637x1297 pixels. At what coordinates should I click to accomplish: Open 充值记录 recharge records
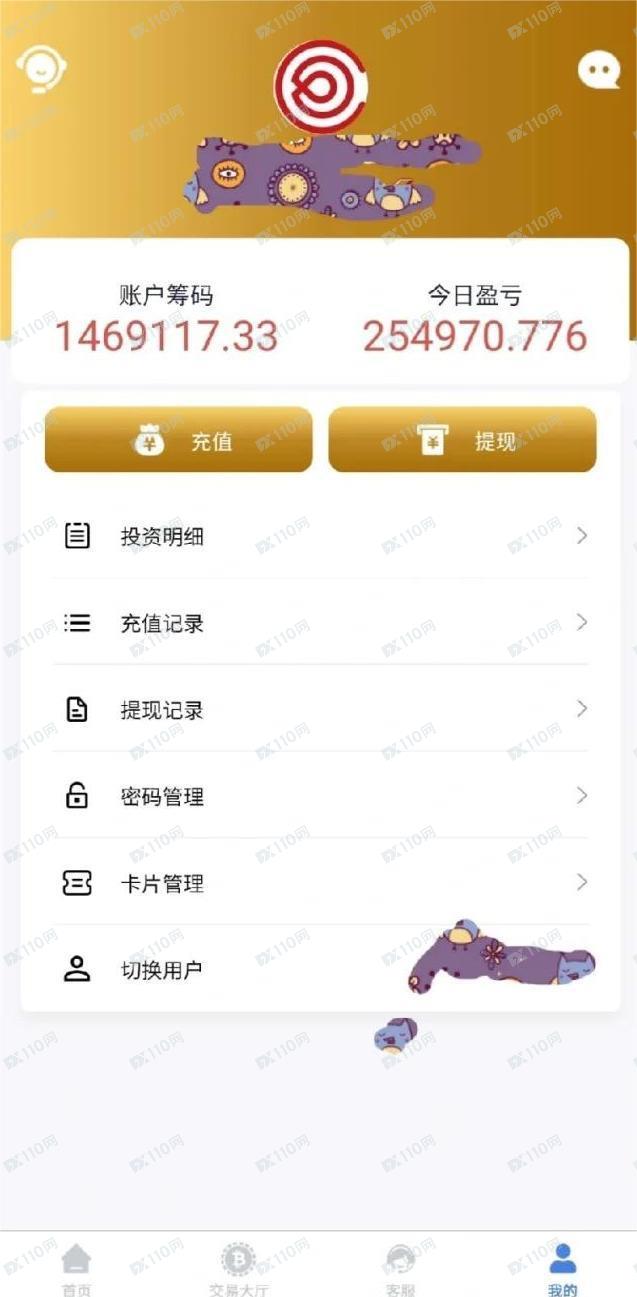[x=320, y=623]
